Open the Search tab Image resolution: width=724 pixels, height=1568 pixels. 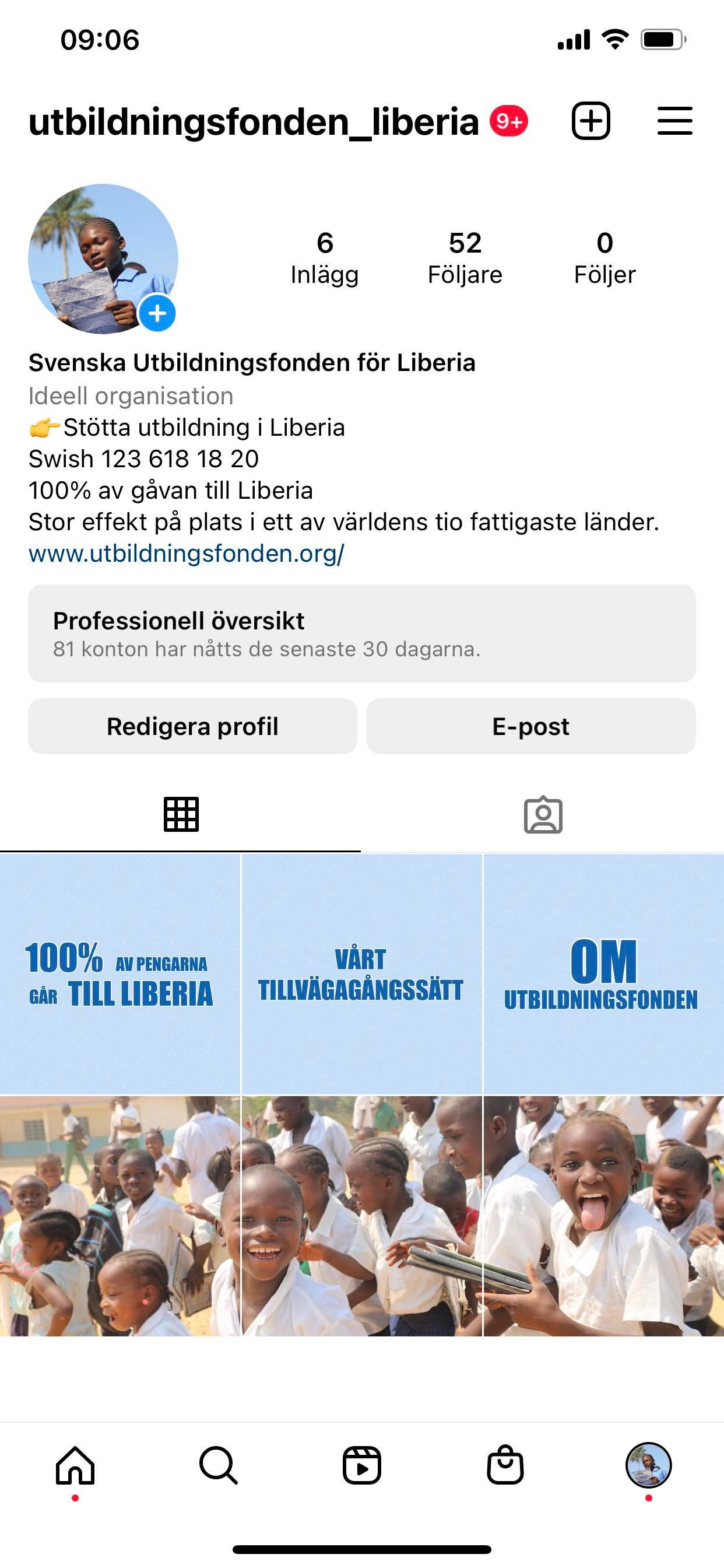click(219, 1465)
